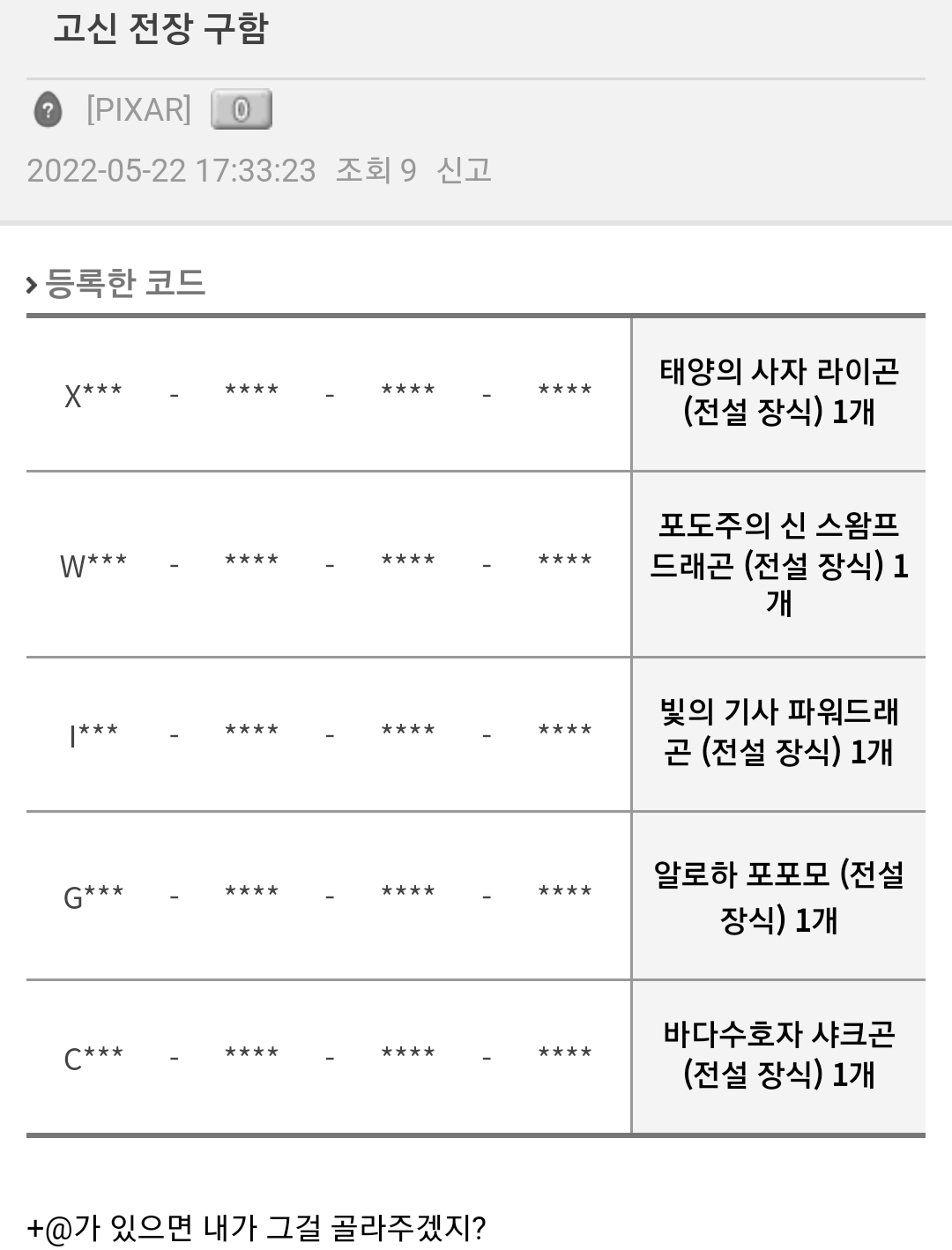Viewport: 952px width, 1250px height.
Task: Open the [PIXAR] author profile
Action: 138,109
